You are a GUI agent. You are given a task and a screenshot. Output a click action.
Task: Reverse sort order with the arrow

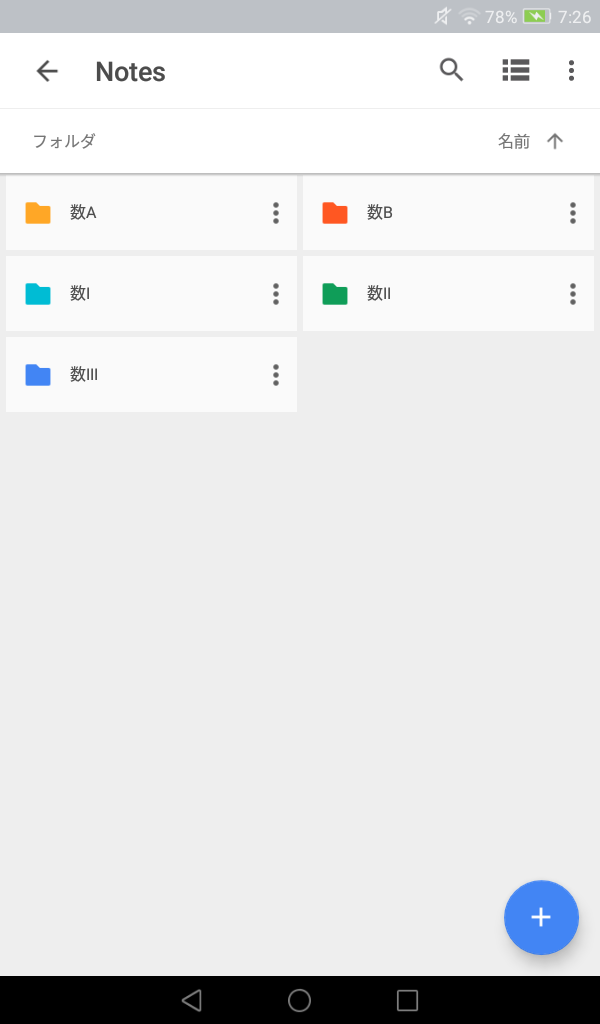(555, 141)
